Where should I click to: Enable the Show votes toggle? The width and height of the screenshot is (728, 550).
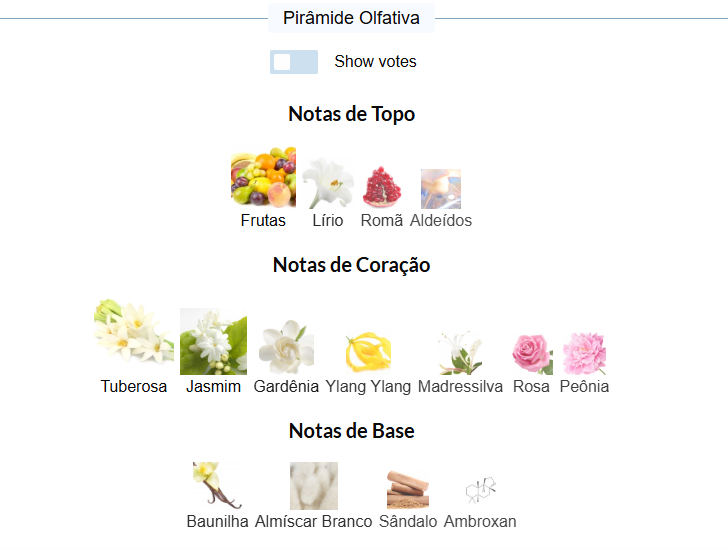click(294, 62)
